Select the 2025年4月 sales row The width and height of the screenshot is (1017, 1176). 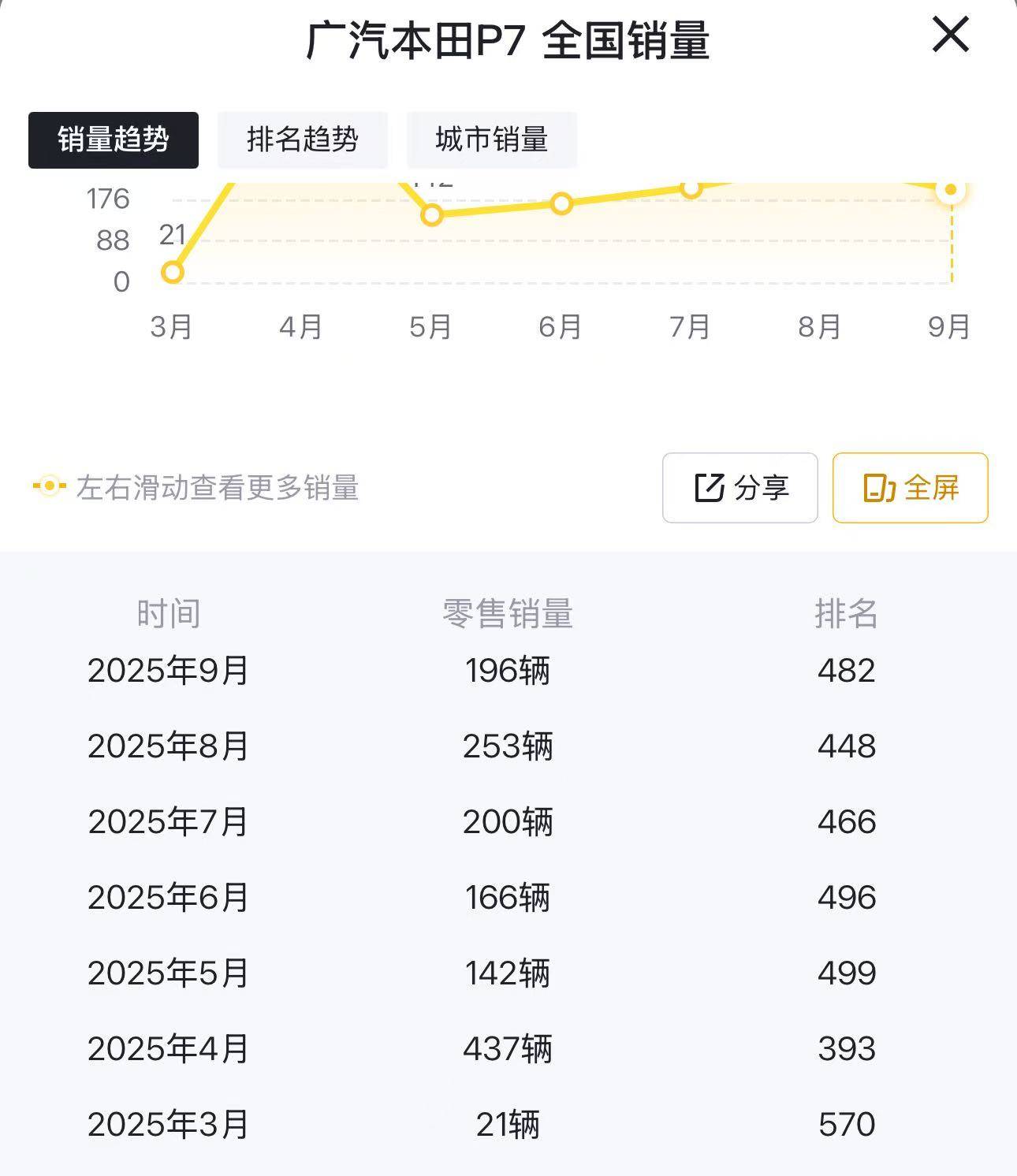click(x=508, y=1048)
